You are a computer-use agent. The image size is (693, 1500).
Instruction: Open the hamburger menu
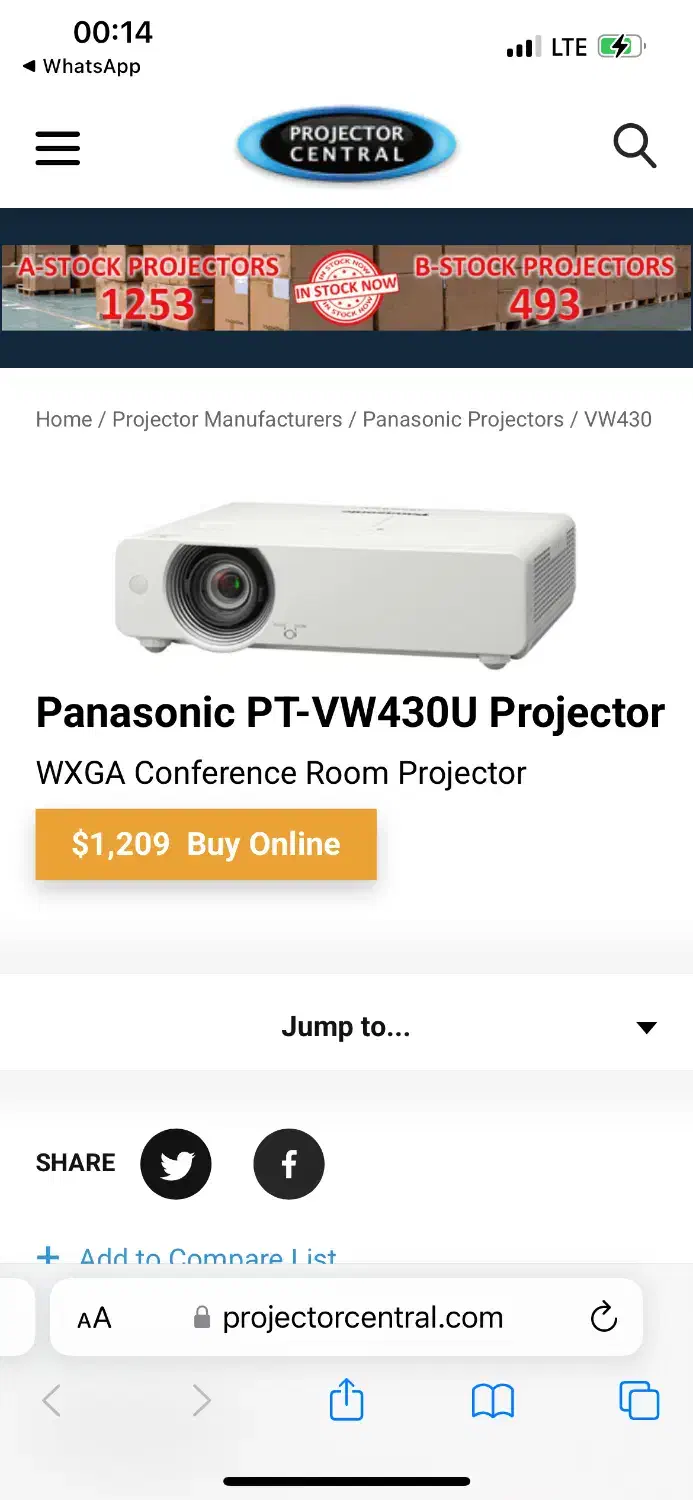(x=58, y=148)
